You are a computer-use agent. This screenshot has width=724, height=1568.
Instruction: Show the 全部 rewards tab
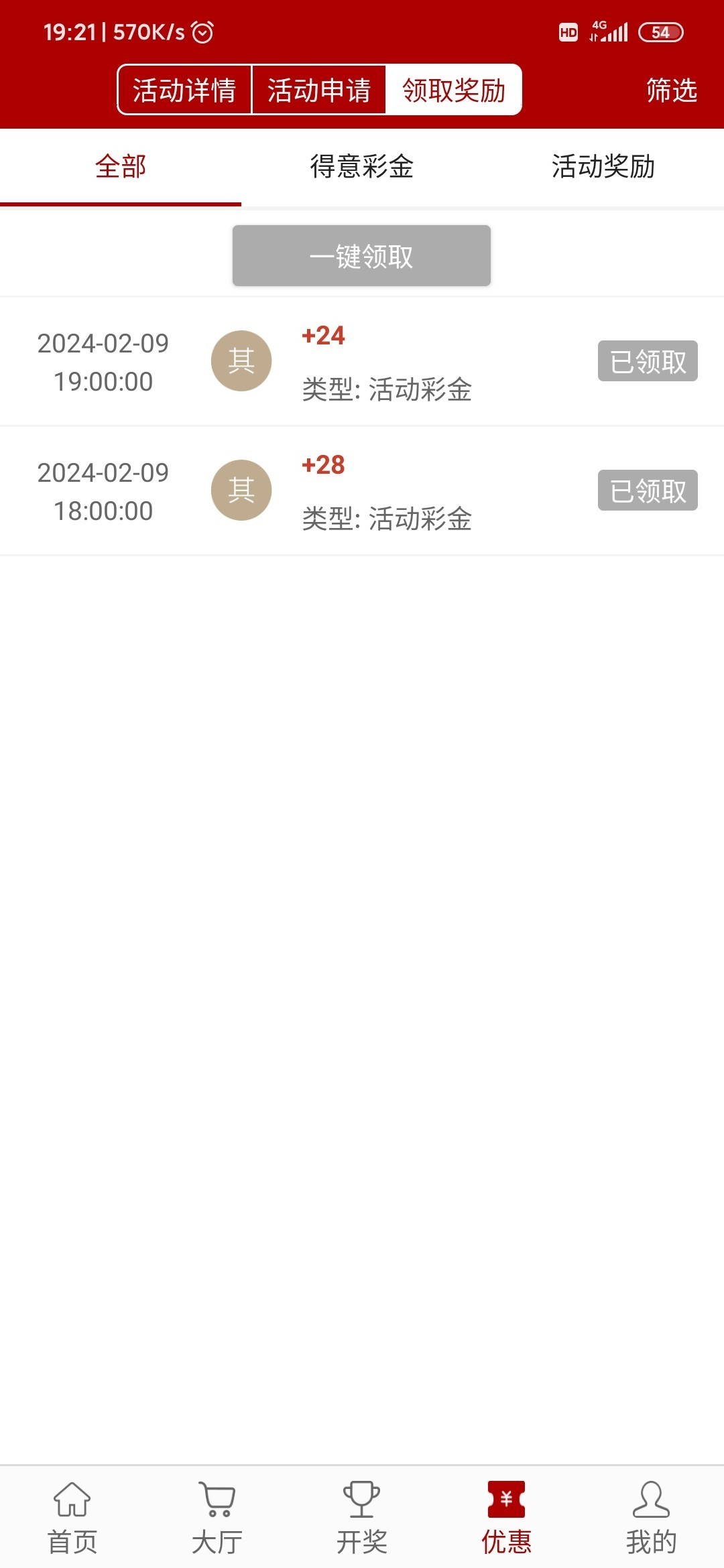click(121, 167)
